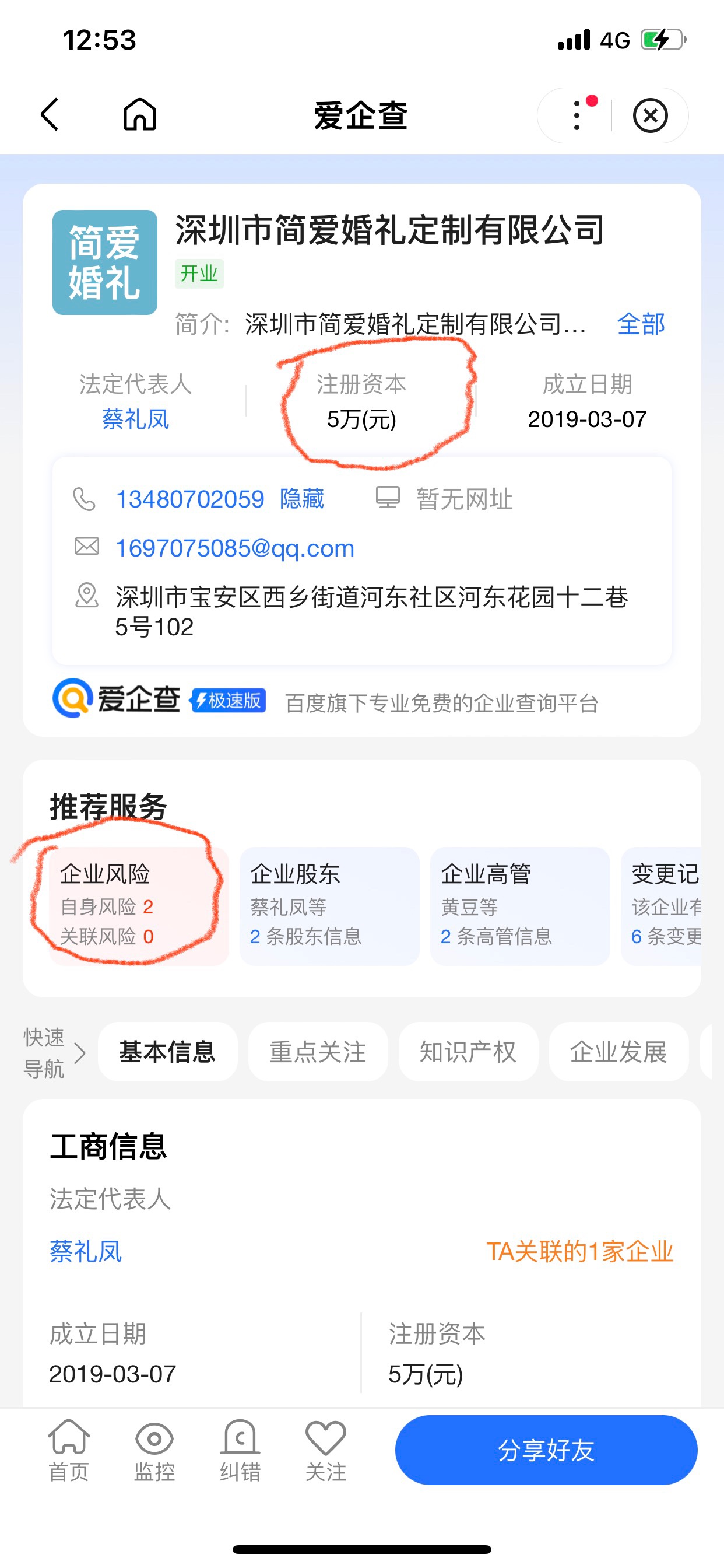Select the 基本信息 tab

pos(167,1052)
